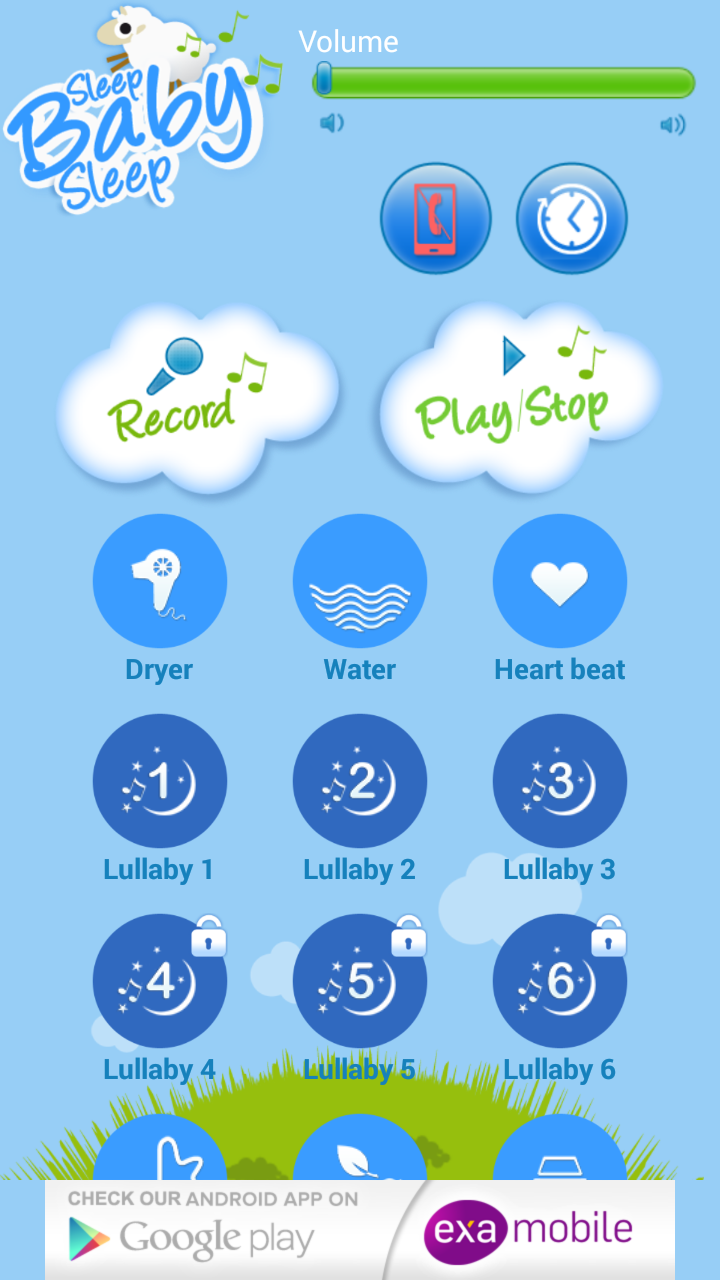Open the sleep timer clock
The width and height of the screenshot is (720, 1280).
pos(572,218)
